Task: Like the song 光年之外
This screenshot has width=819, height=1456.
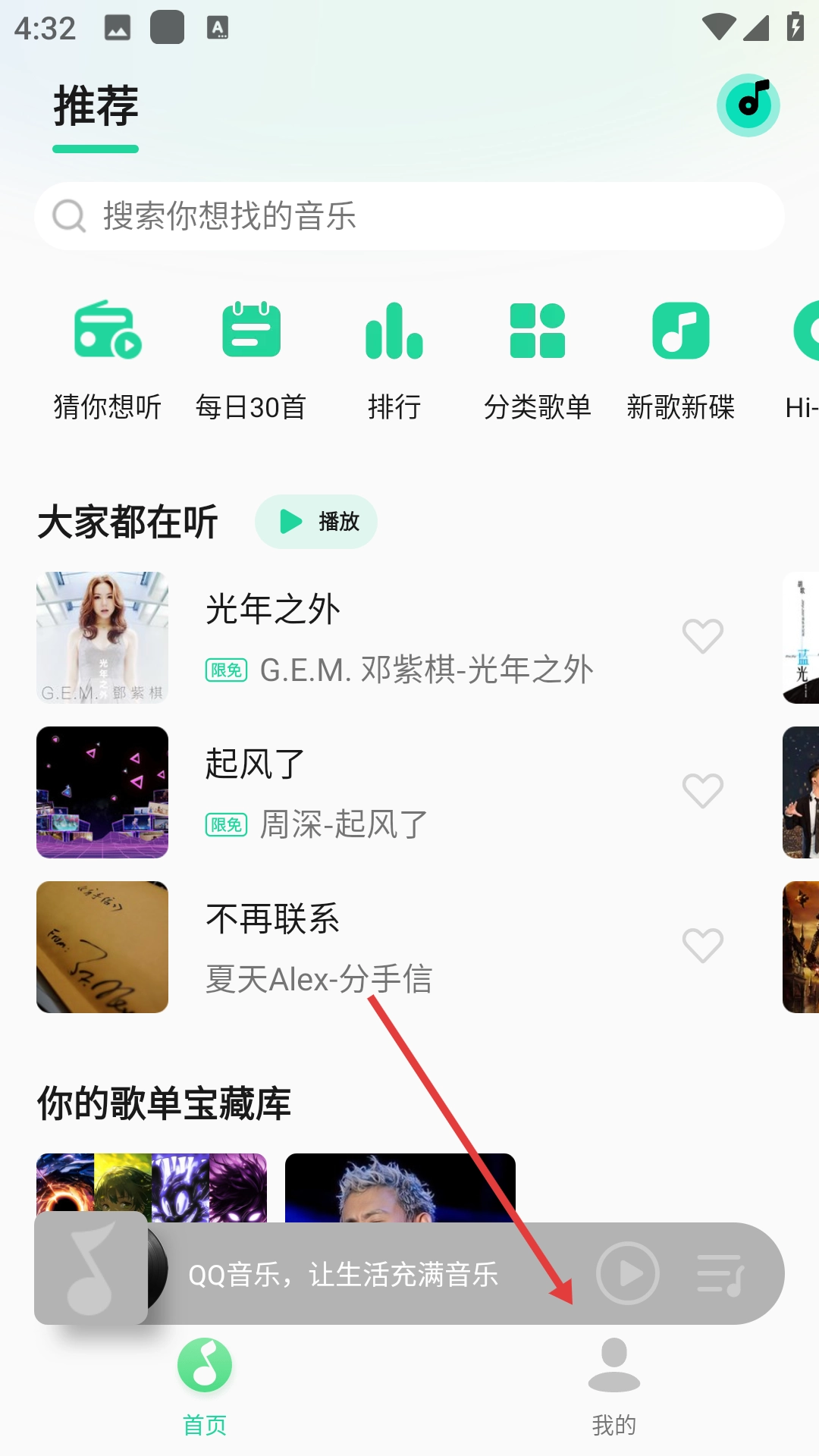Action: click(703, 636)
